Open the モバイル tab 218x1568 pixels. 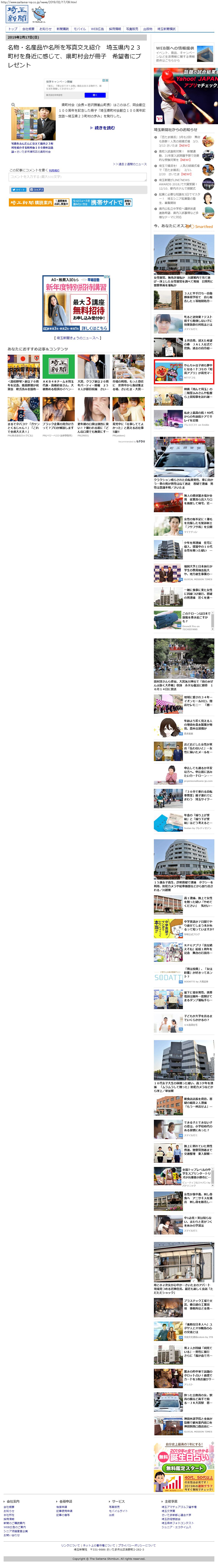tap(80, 29)
